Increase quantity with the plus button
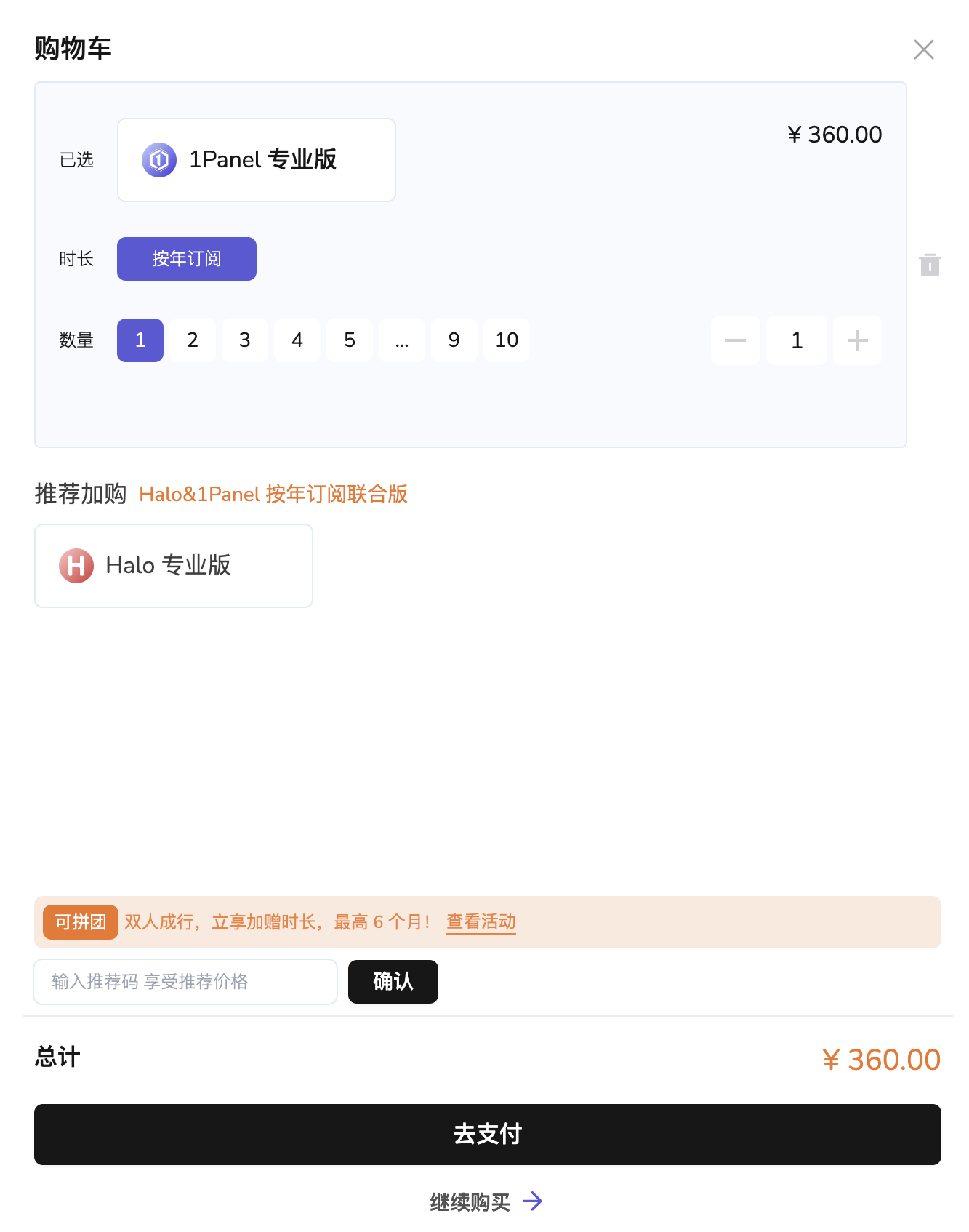The height and width of the screenshot is (1232, 969). point(858,340)
